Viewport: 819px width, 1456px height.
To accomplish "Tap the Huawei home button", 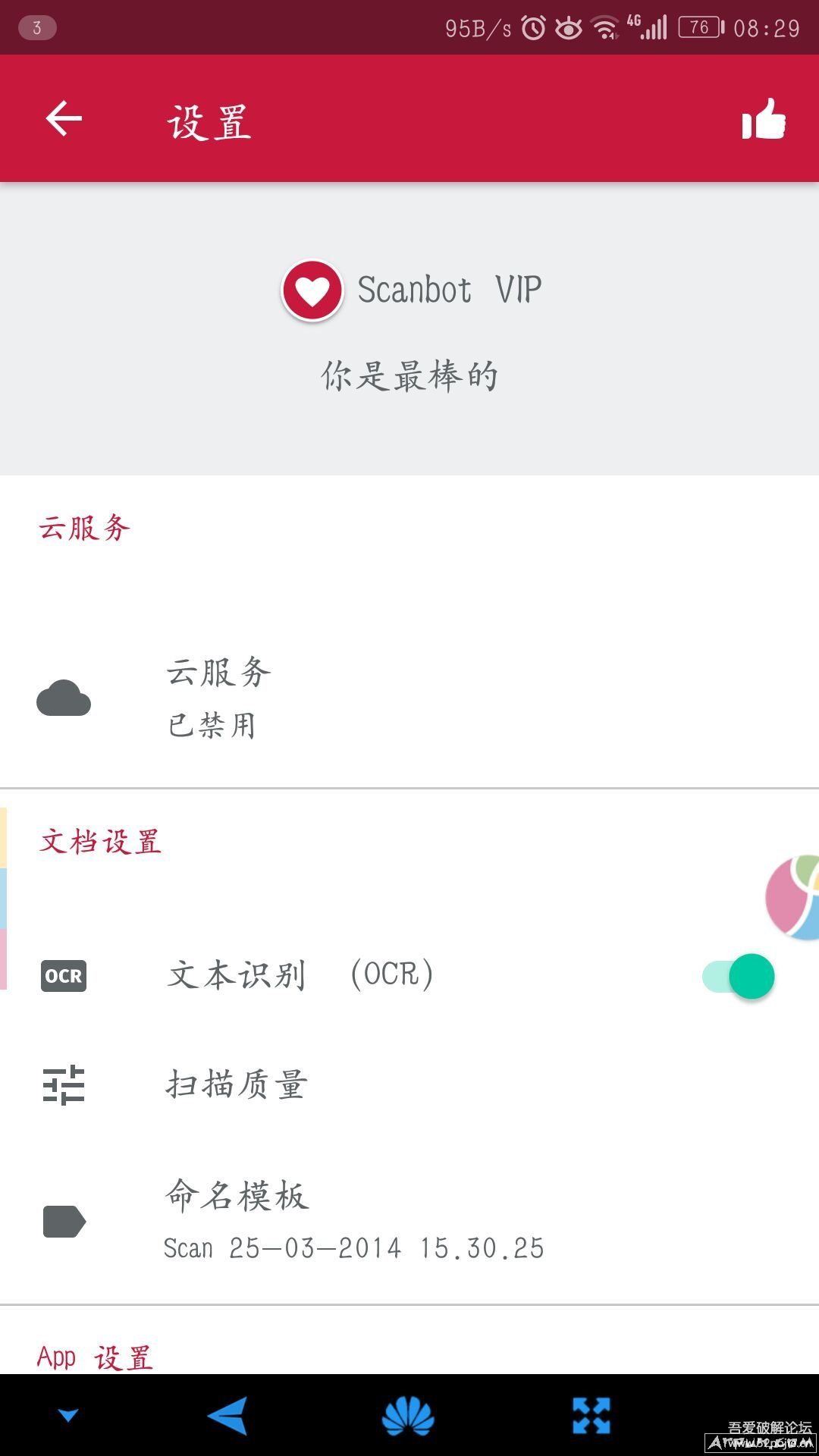I will 409,1414.
